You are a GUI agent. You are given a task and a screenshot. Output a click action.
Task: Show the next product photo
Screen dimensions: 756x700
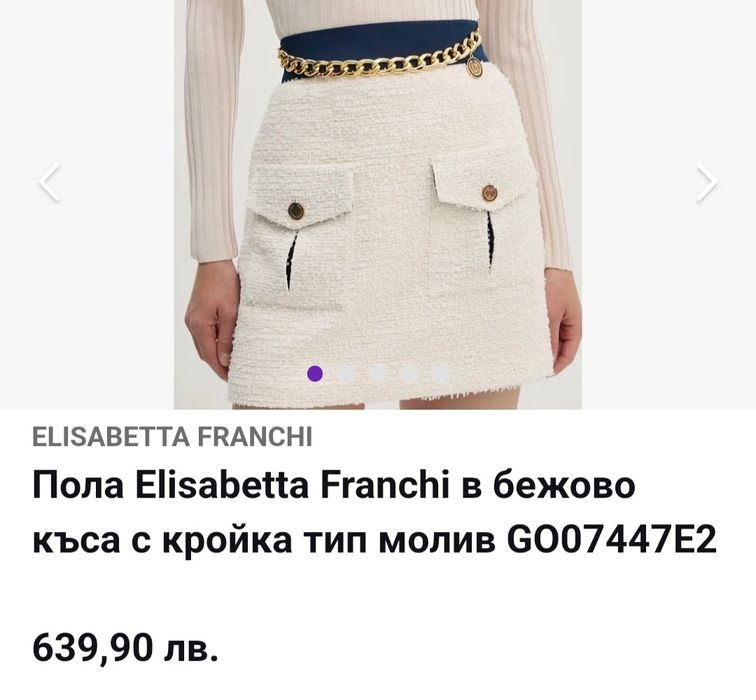click(706, 182)
